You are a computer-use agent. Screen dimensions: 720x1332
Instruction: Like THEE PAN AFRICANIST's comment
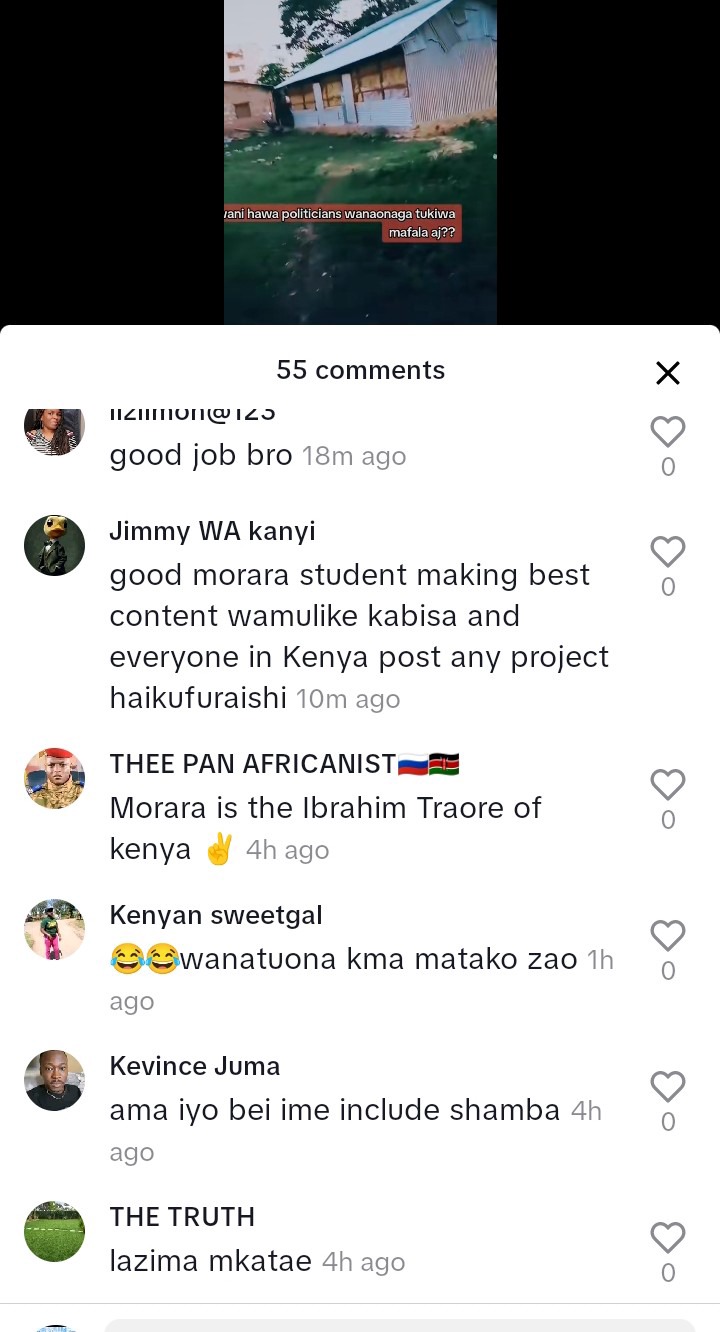pyautogui.click(x=667, y=785)
